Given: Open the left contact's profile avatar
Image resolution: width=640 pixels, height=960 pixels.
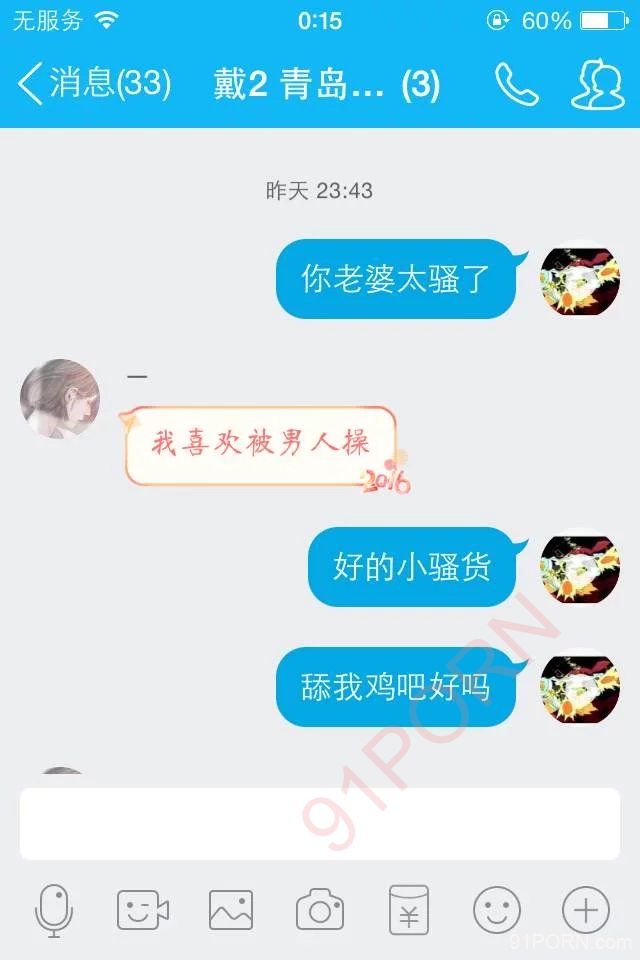Looking at the screenshot, I should (x=60, y=398).
